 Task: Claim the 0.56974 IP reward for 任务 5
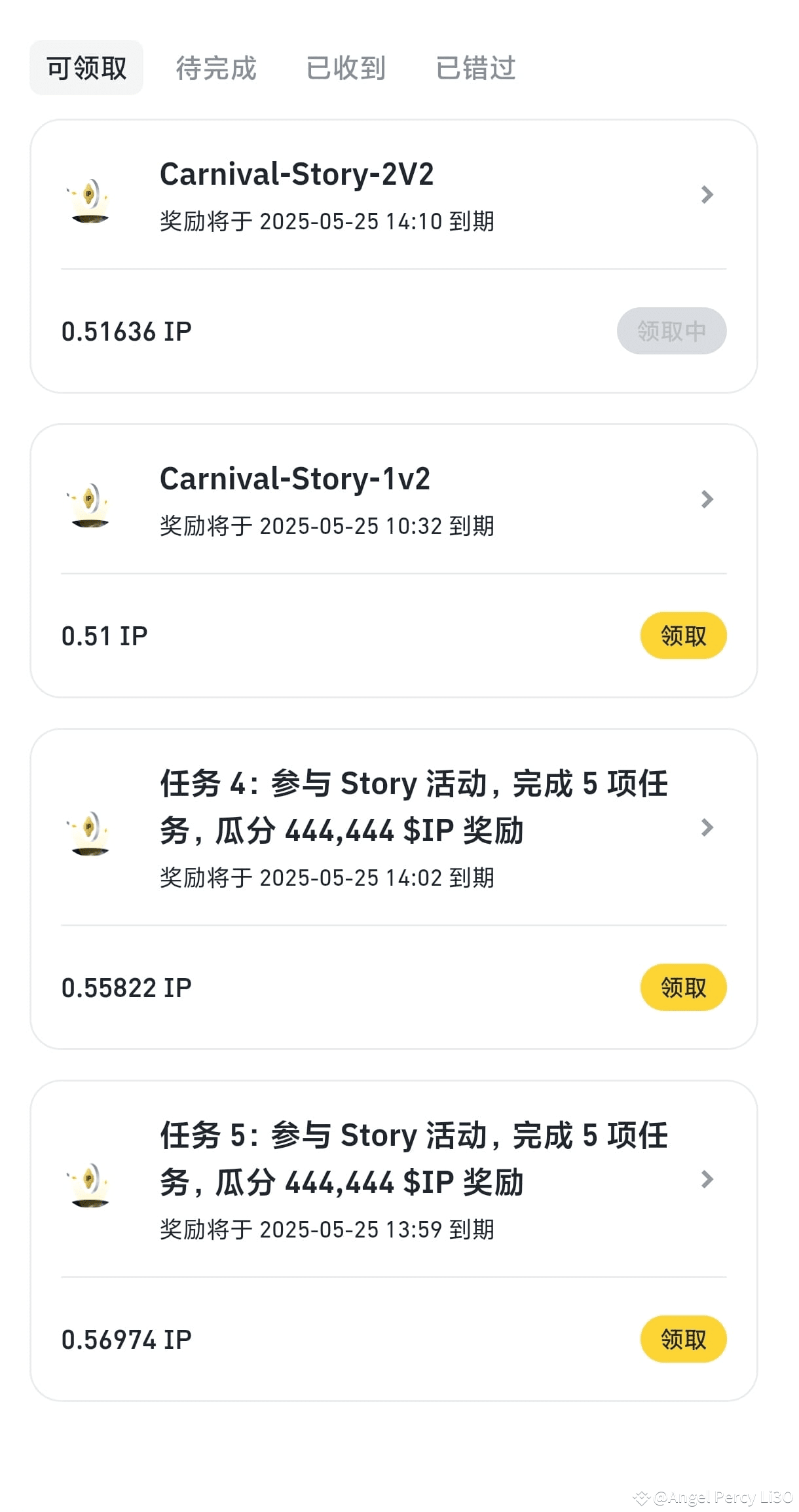(683, 1339)
